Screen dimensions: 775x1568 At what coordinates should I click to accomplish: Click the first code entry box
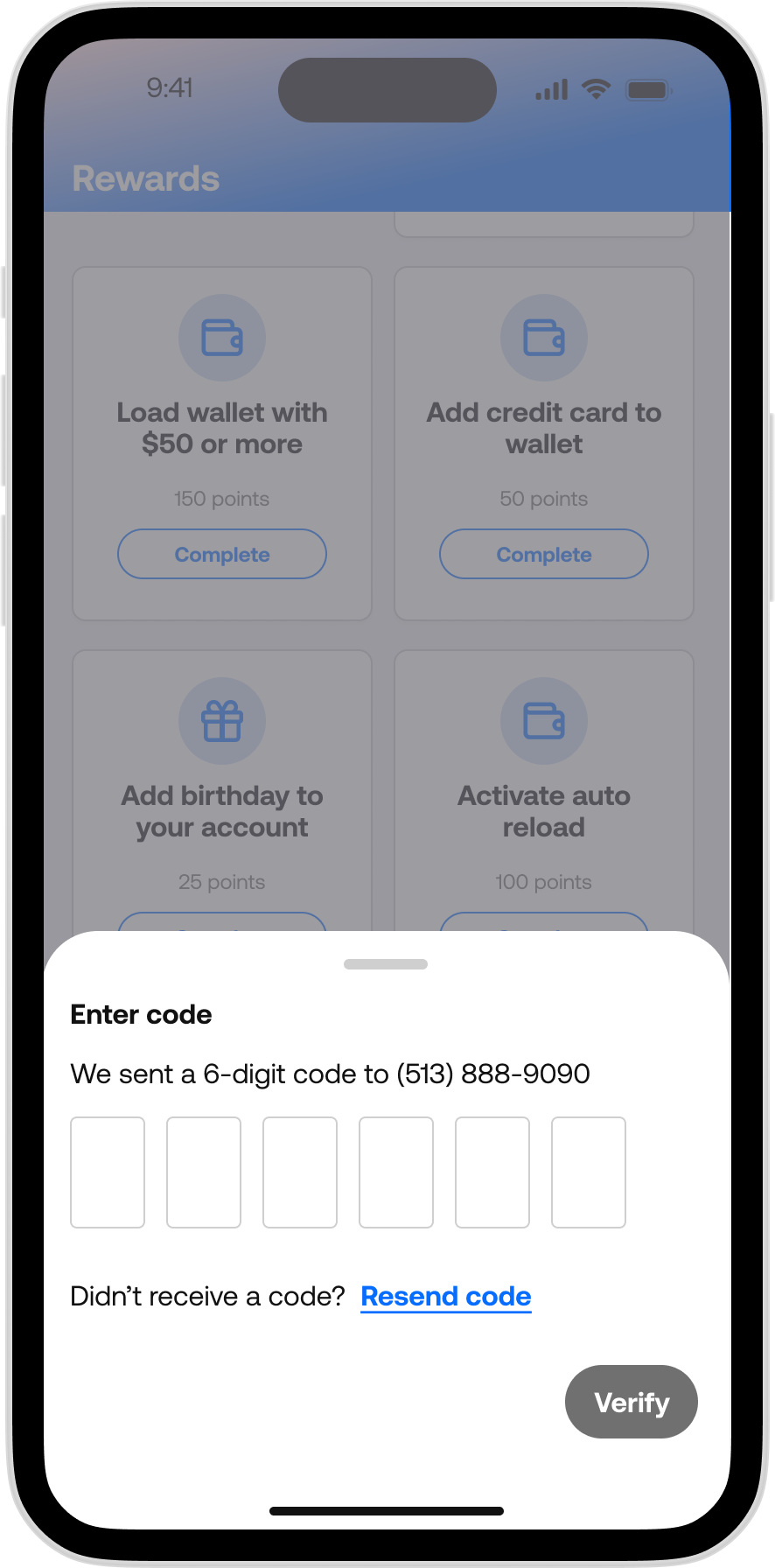(x=108, y=1172)
